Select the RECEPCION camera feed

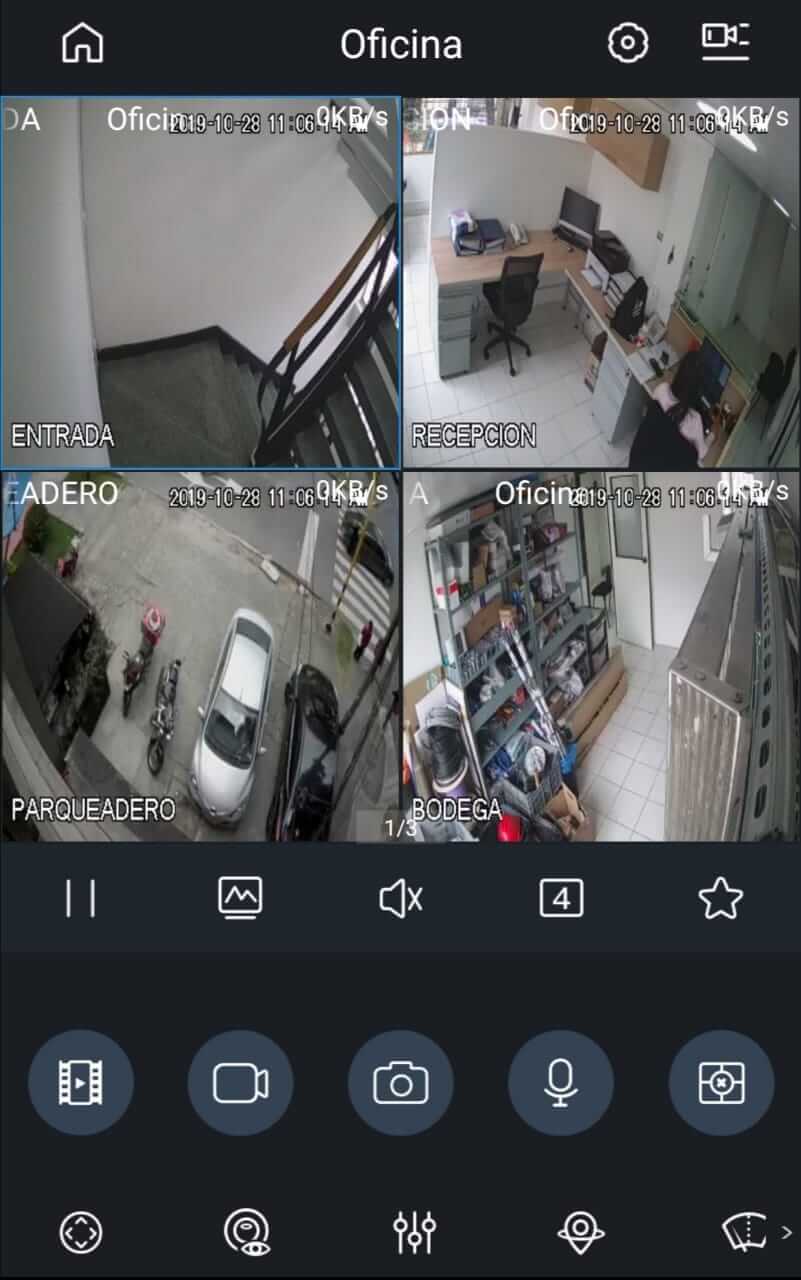pyautogui.click(x=601, y=282)
